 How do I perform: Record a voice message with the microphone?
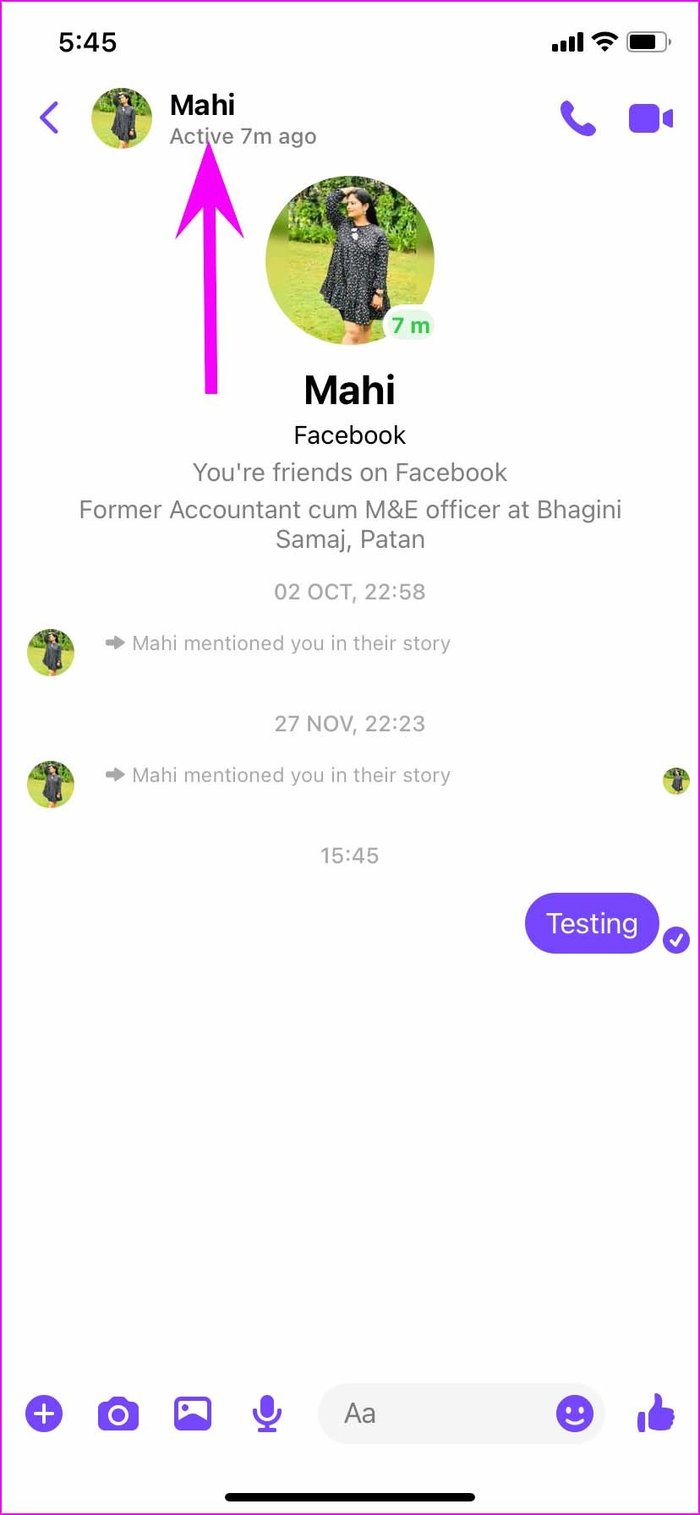(x=266, y=1414)
